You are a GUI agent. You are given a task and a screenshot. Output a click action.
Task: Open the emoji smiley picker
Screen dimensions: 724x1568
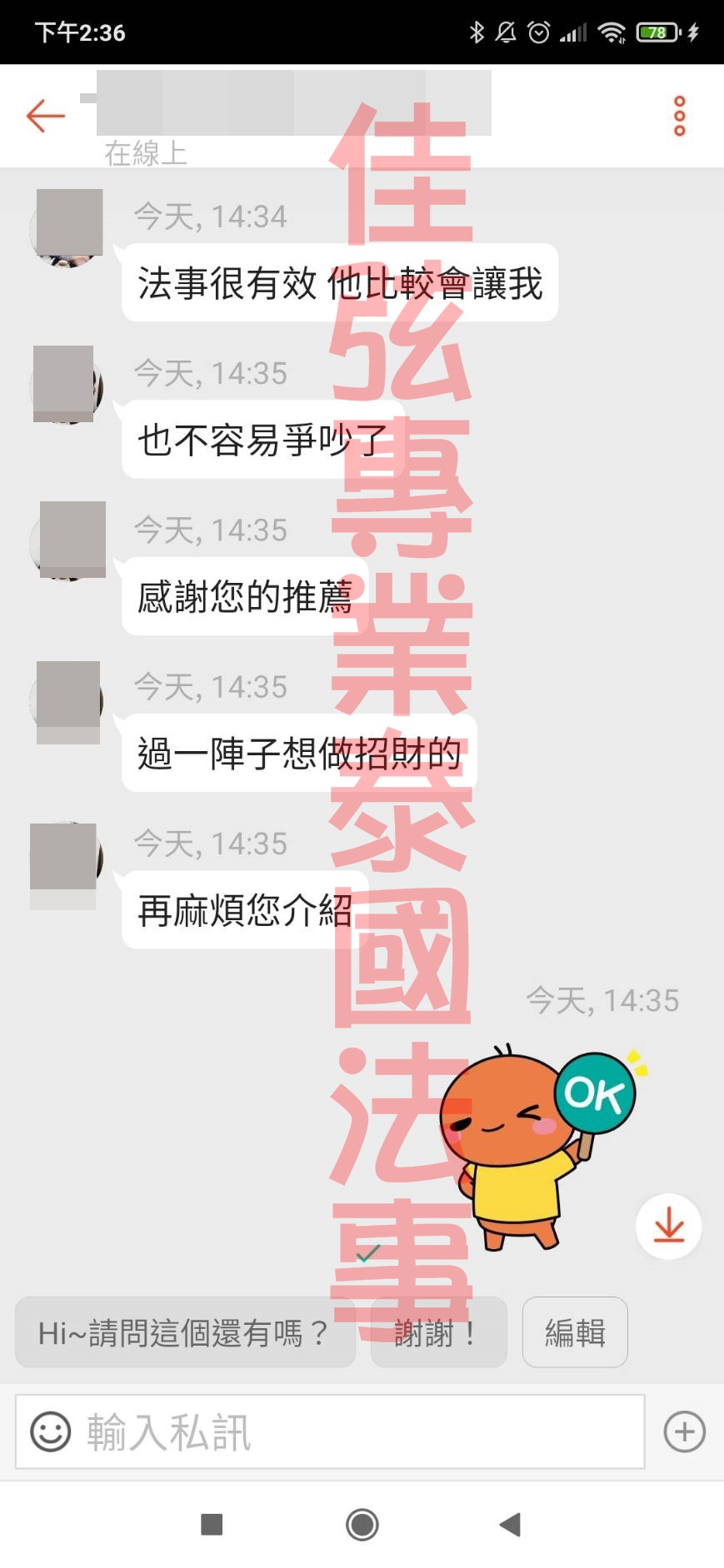50,1432
